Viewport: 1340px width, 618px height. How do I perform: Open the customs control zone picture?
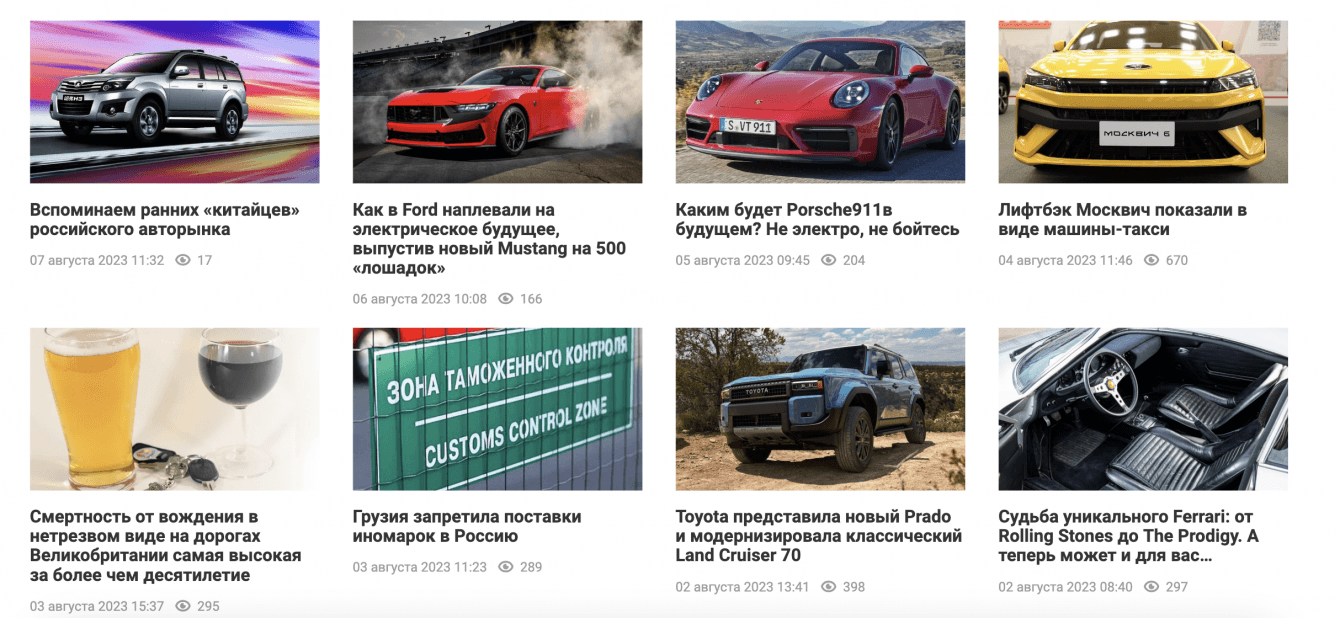pos(497,408)
